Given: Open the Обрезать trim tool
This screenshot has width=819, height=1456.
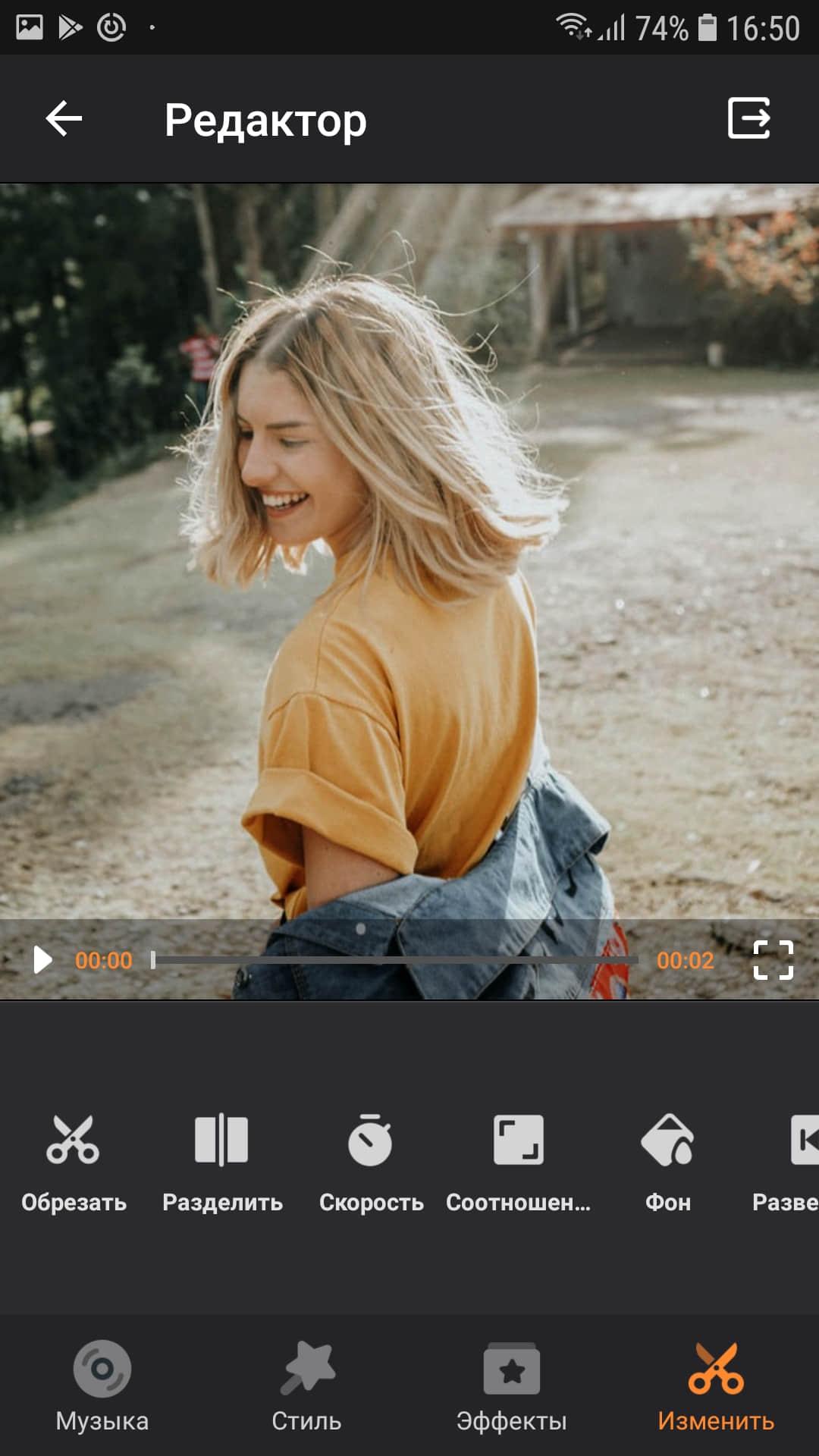Looking at the screenshot, I should 73,1160.
